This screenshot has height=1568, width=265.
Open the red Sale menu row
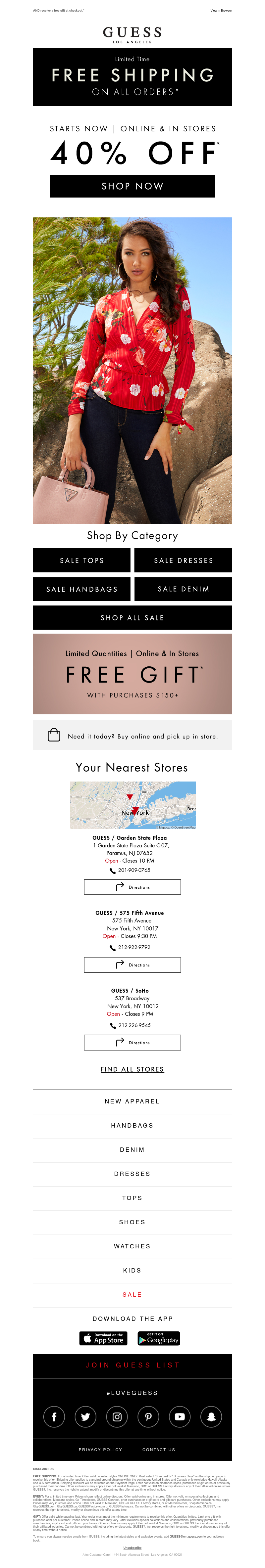click(132, 1294)
